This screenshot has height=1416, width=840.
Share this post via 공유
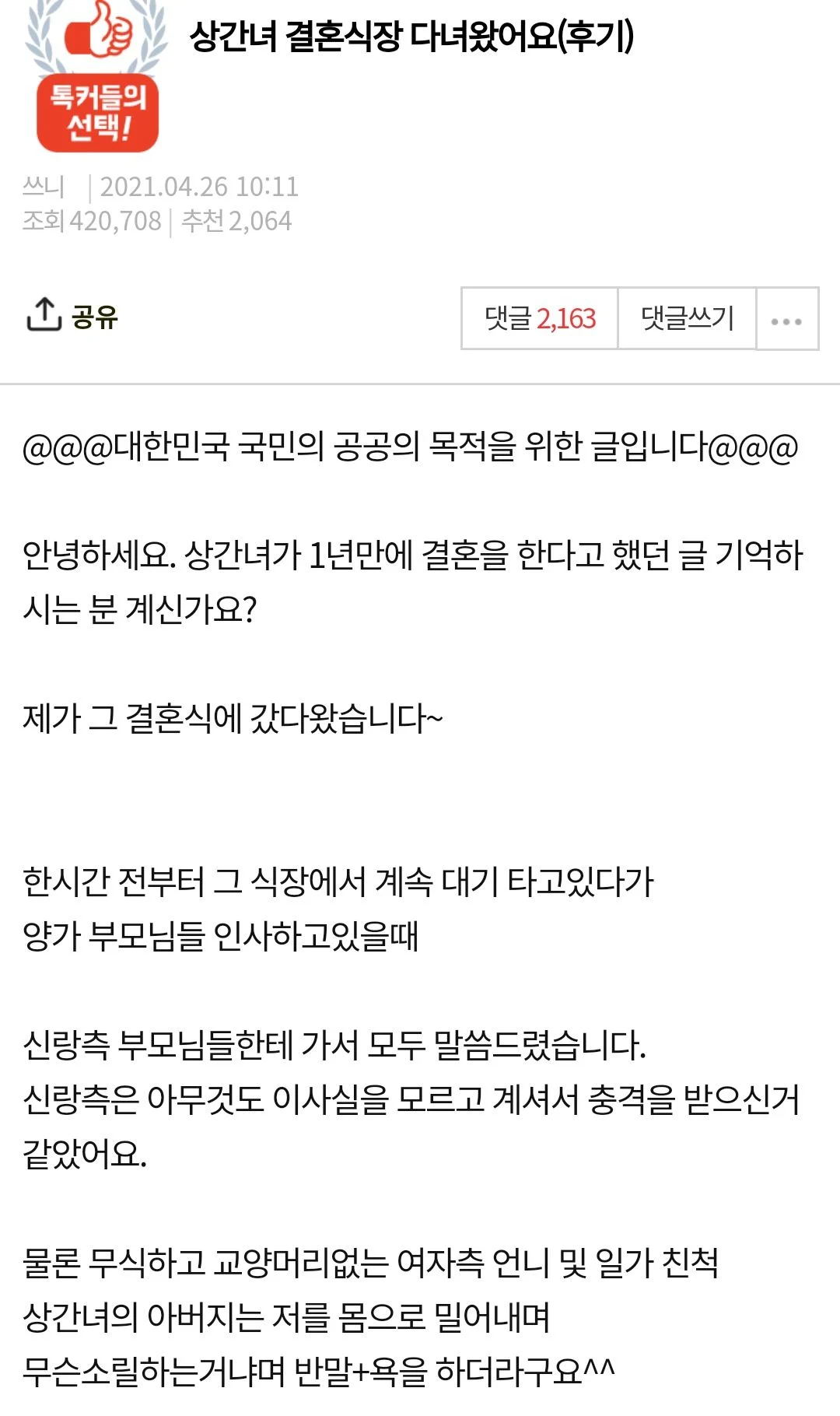pos(72,316)
